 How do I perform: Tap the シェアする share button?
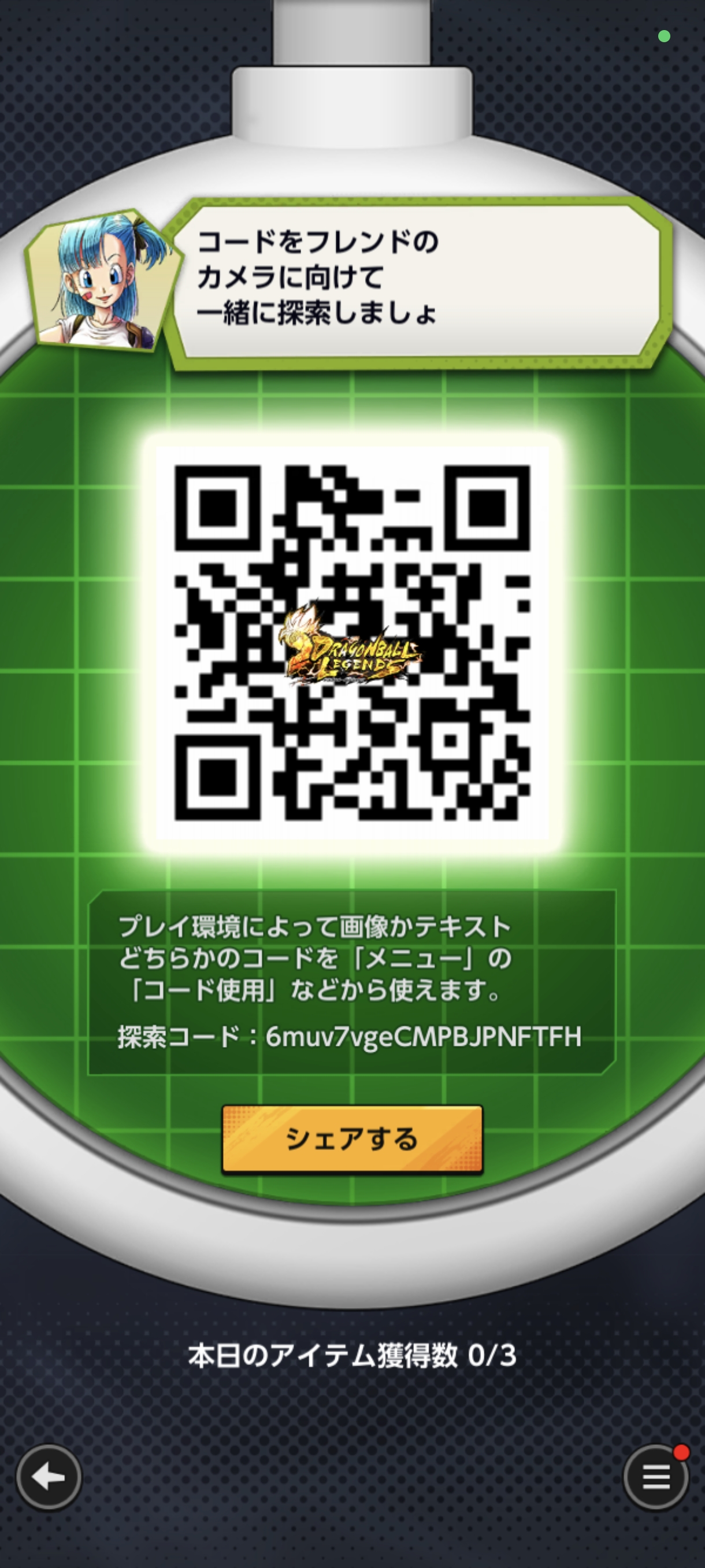coord(352,1139)
